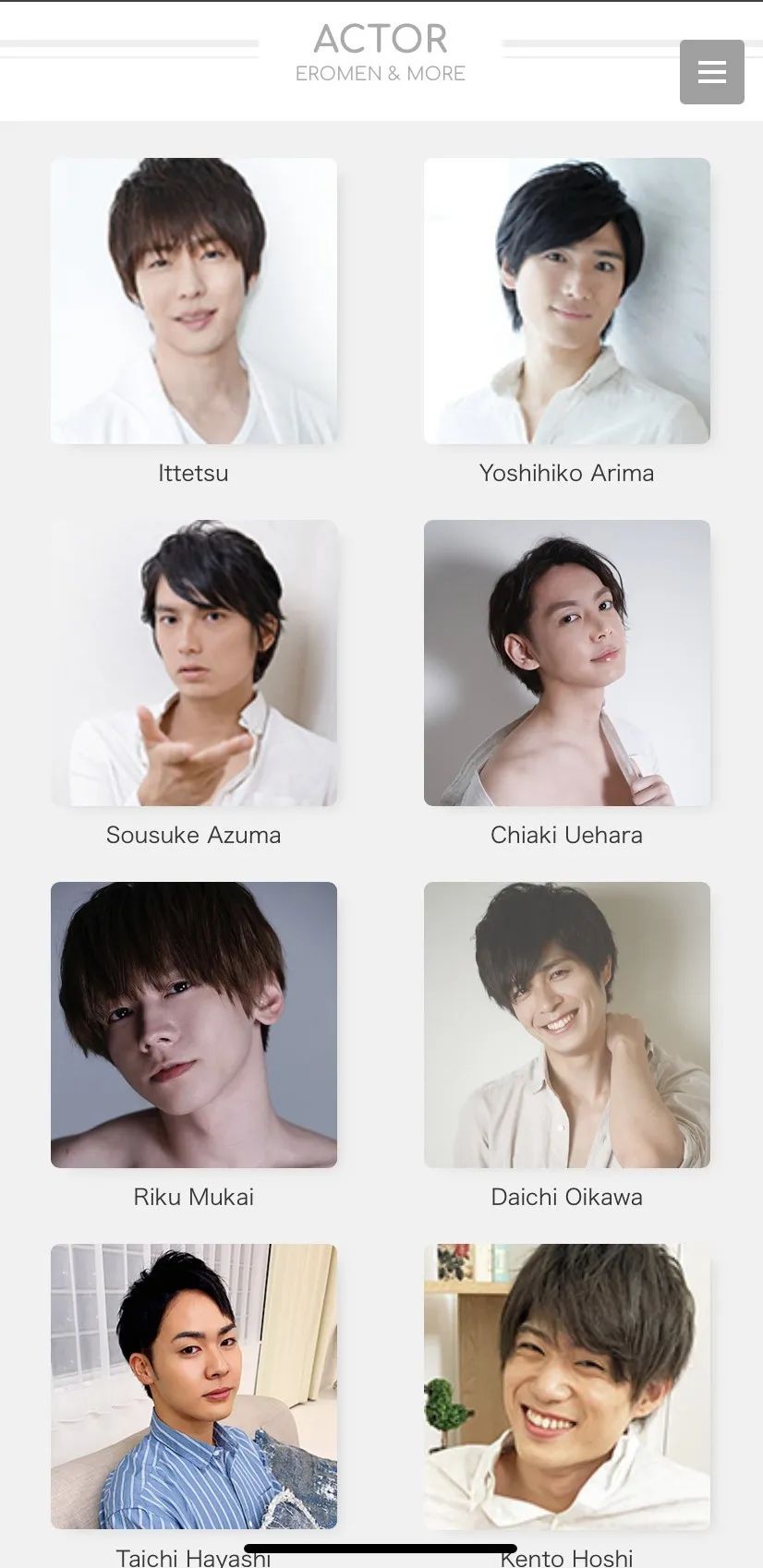View Daichi Oikawa's actor page
Viewport: 763px width, 1568px height.
pyautogui.click(x=566, y=1025)
